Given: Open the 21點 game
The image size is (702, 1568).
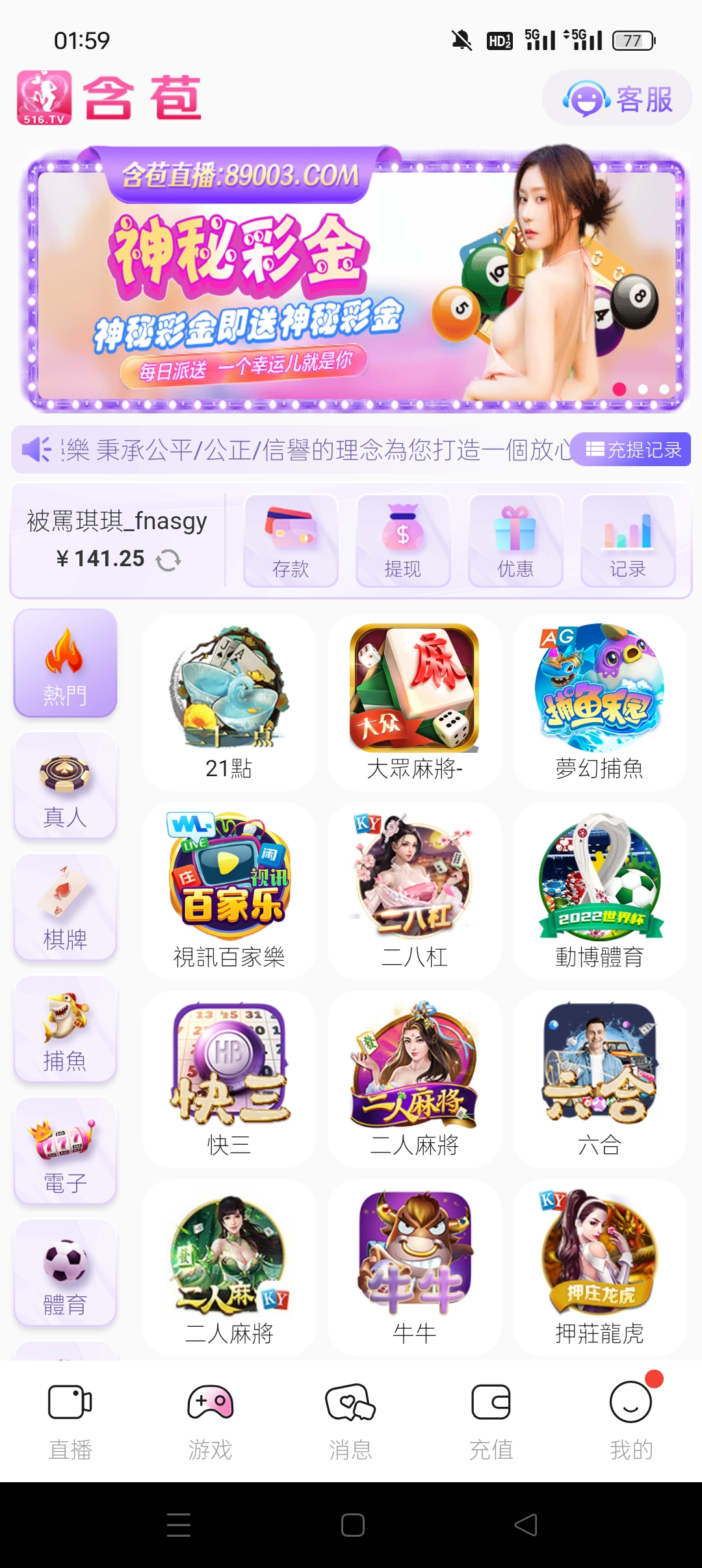Looking at the screenshot, I should click(229, 702).
